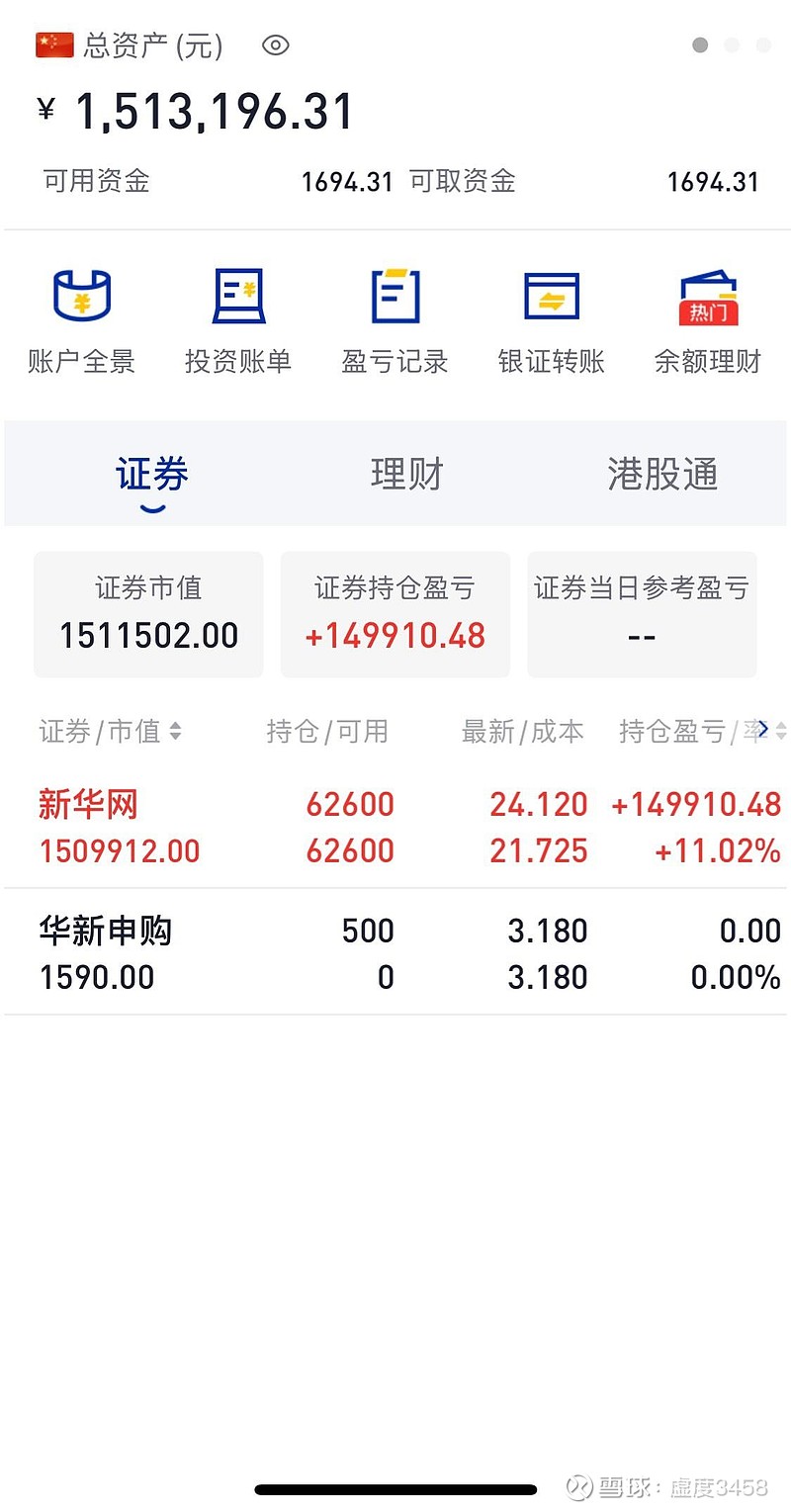Open 银证转账 bank-securities transfer

point(552,320)
